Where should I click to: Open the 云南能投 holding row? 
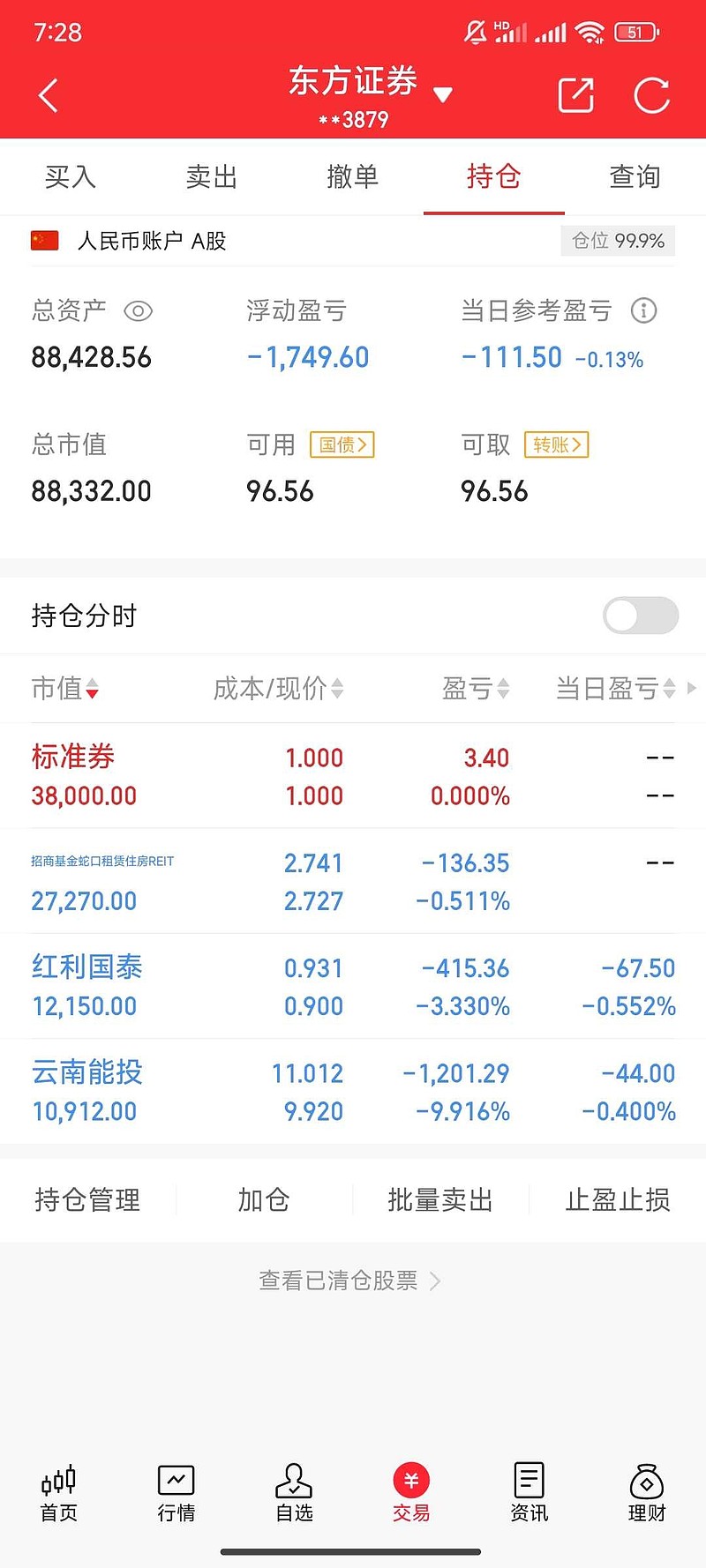click(353, 1092)
